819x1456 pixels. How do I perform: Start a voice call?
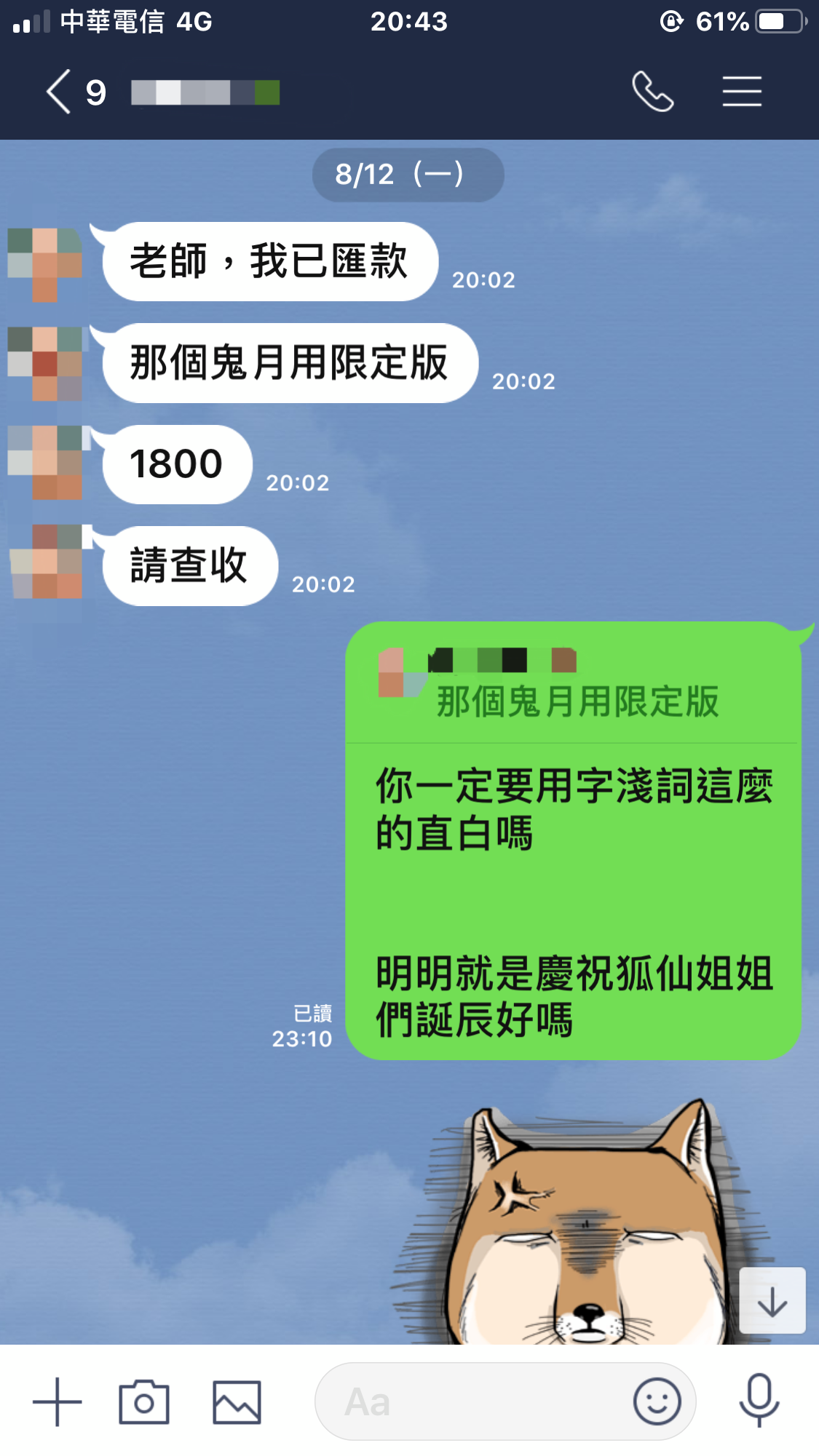(x=652, y=92)
